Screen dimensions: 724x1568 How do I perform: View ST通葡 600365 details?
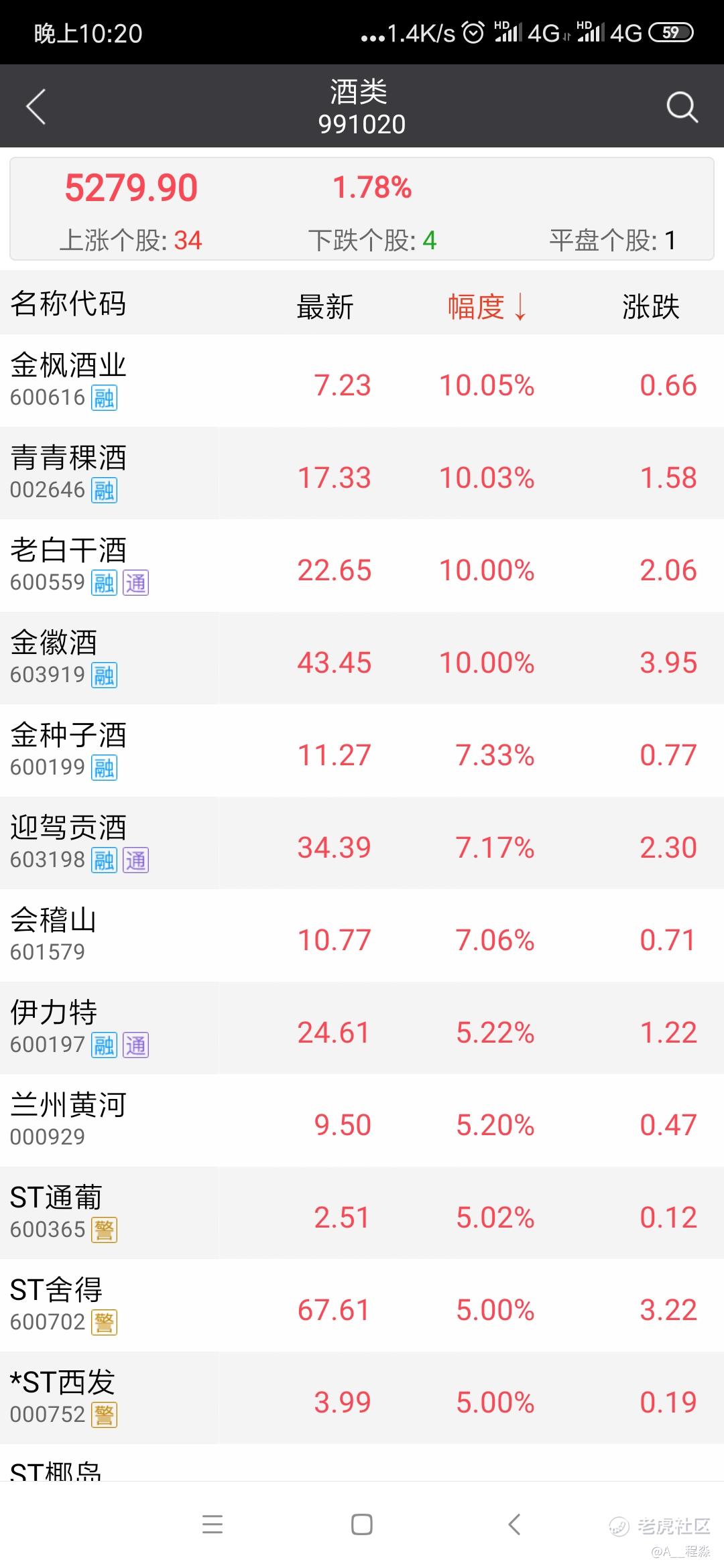tap(362, 1213)
